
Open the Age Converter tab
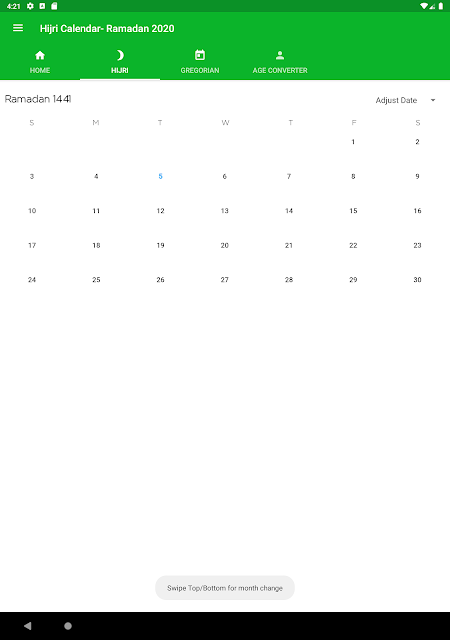pyautogui.click(x=280, y=62)
